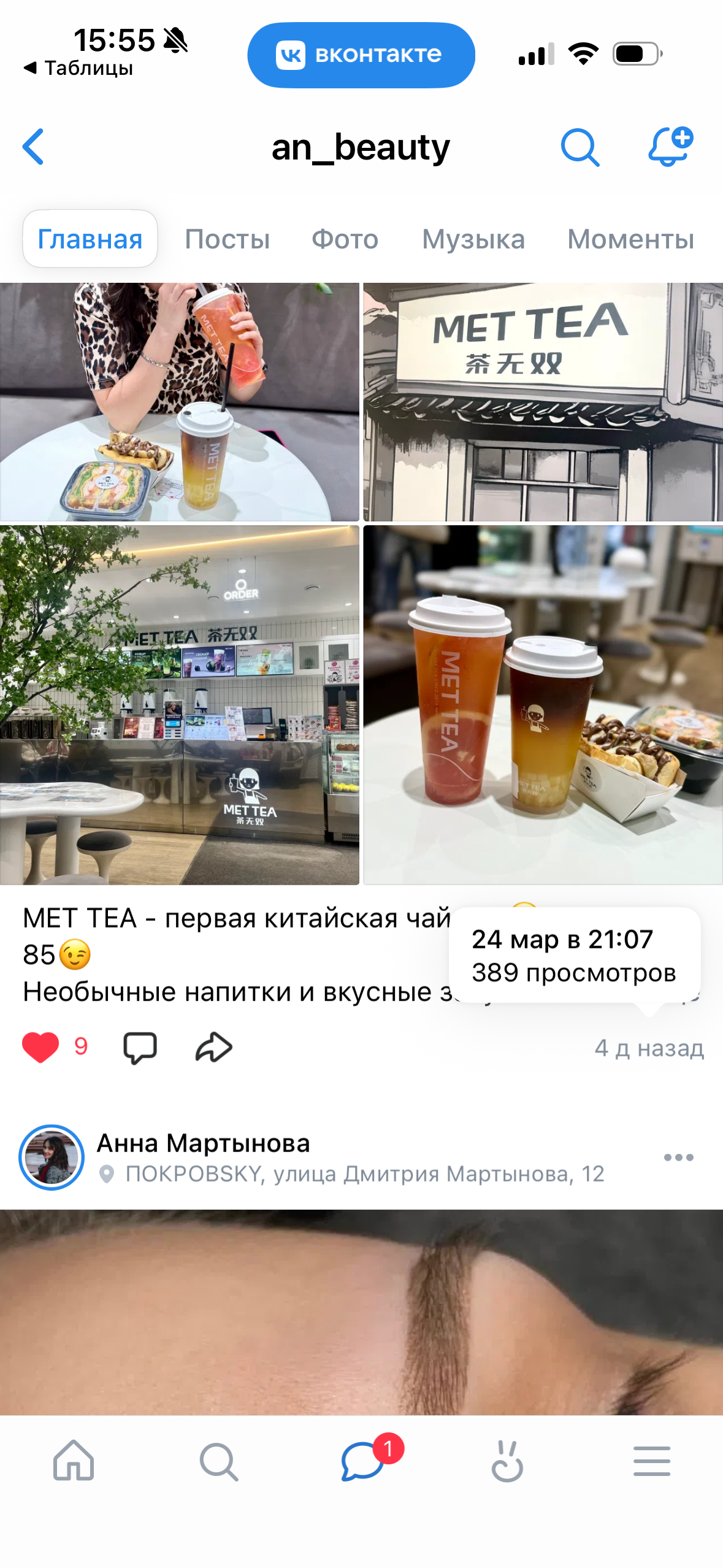
Task: Switch to the Посты tab
Action: click(x=228, y=239)
